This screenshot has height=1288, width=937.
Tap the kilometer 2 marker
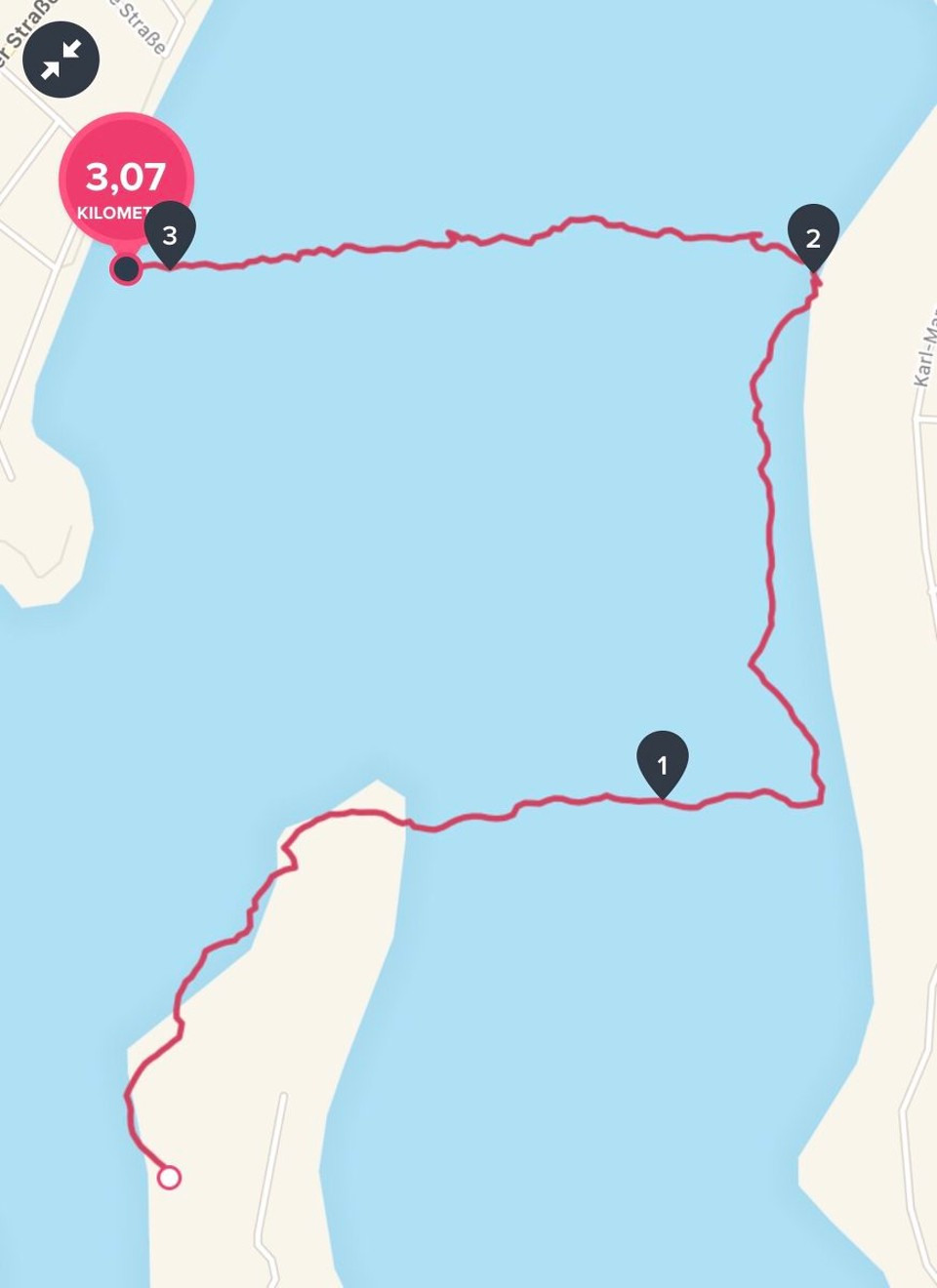click(x=812, y=236)
